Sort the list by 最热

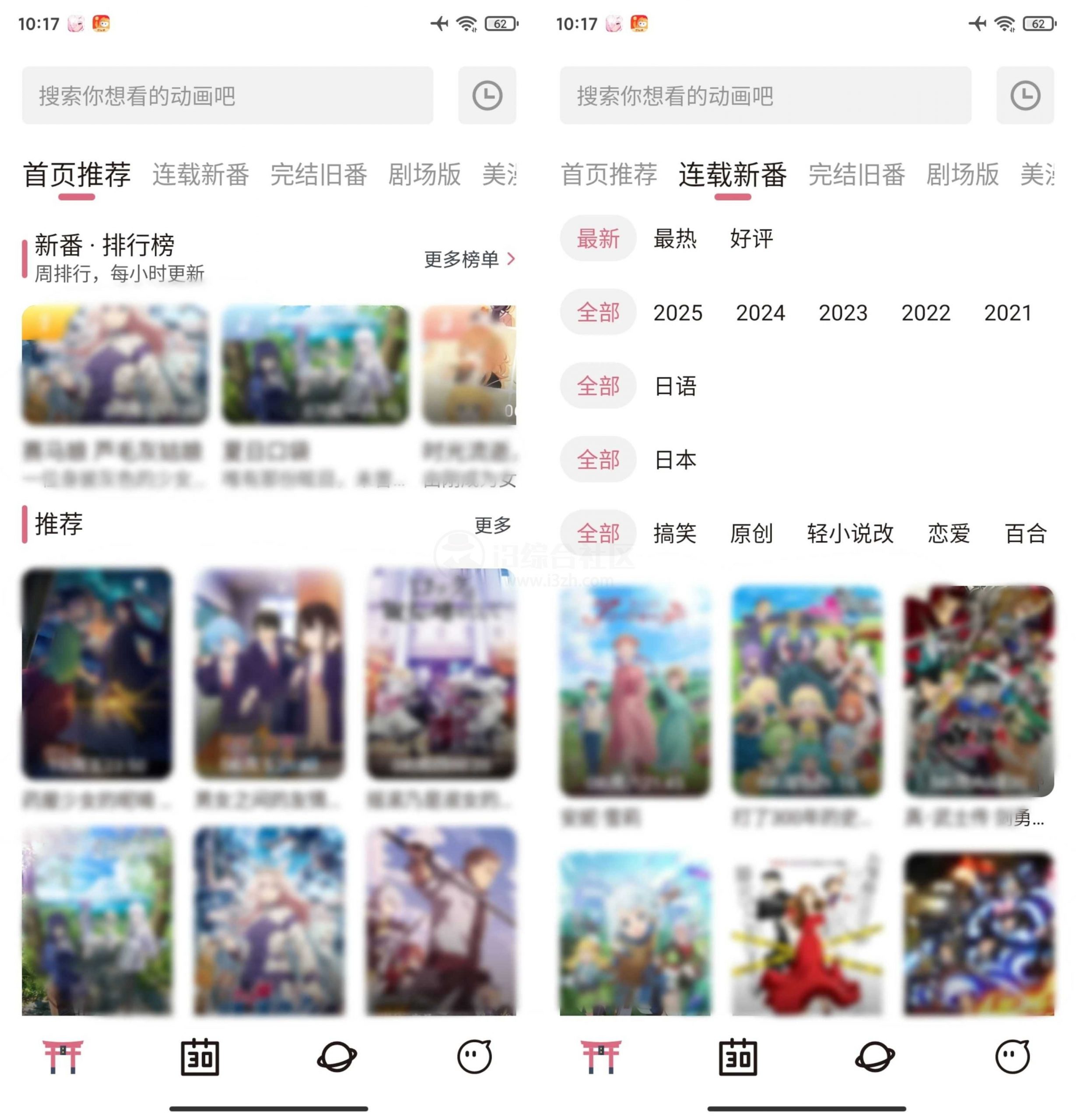pos(674,238)
